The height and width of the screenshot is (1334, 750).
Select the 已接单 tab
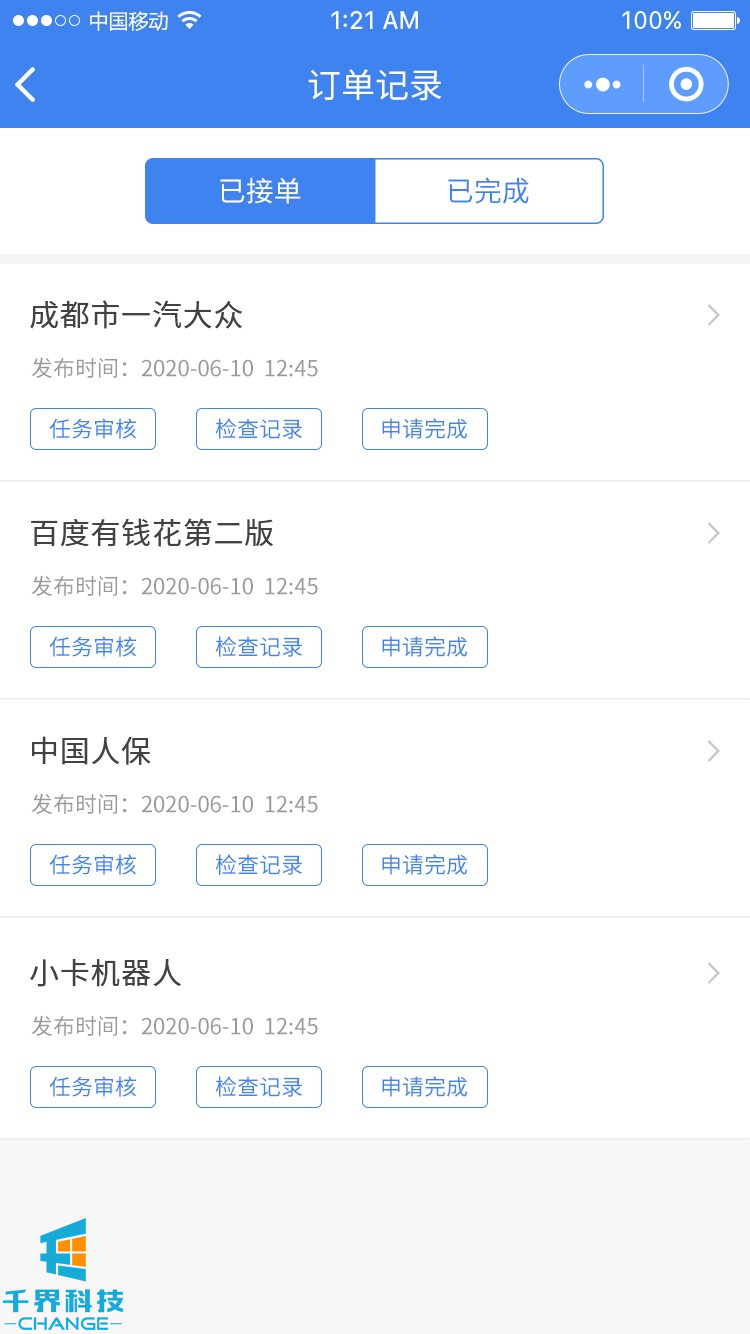point(260,191)
